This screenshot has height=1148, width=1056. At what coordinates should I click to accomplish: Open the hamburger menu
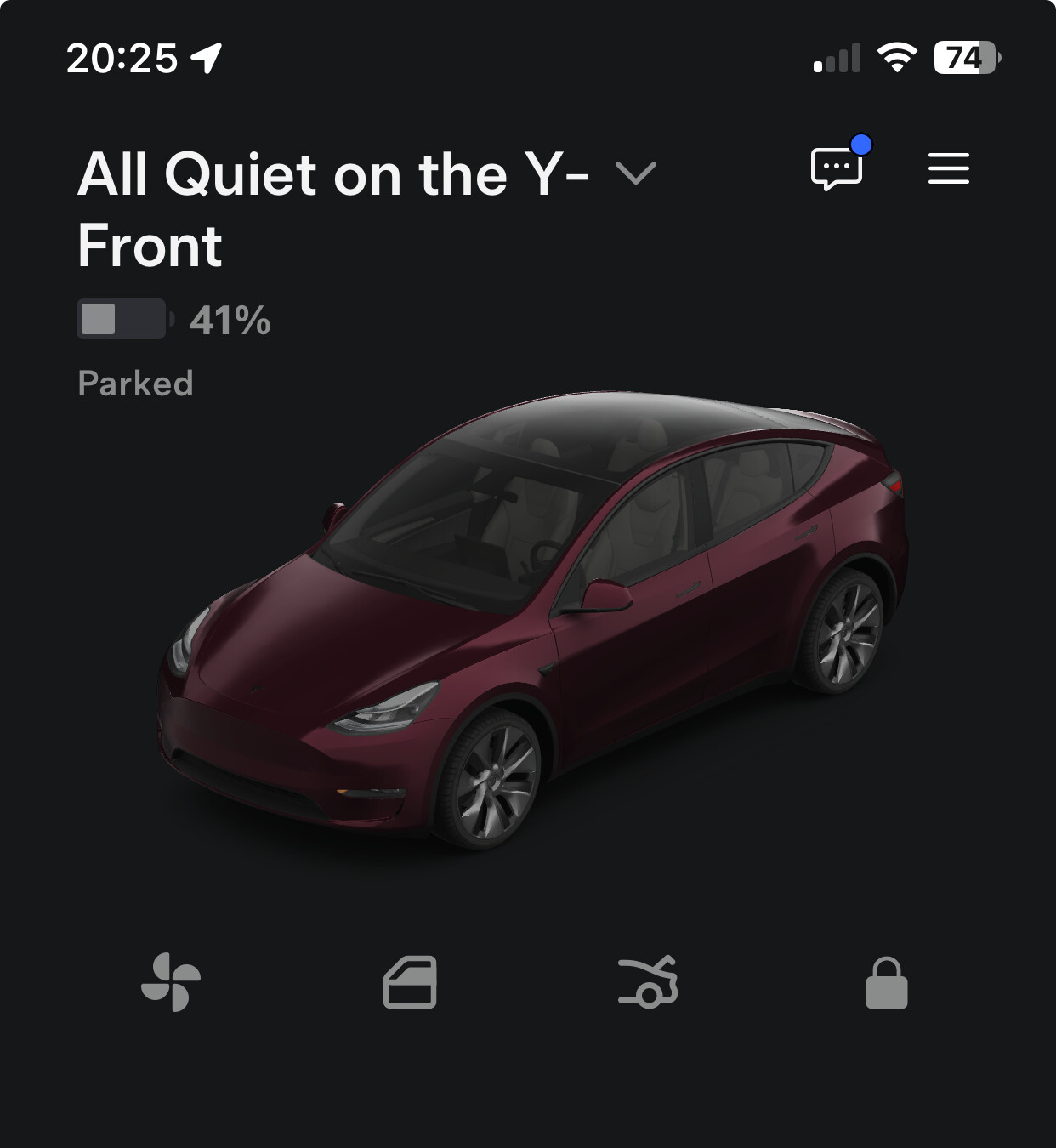[x=948, y=168]
